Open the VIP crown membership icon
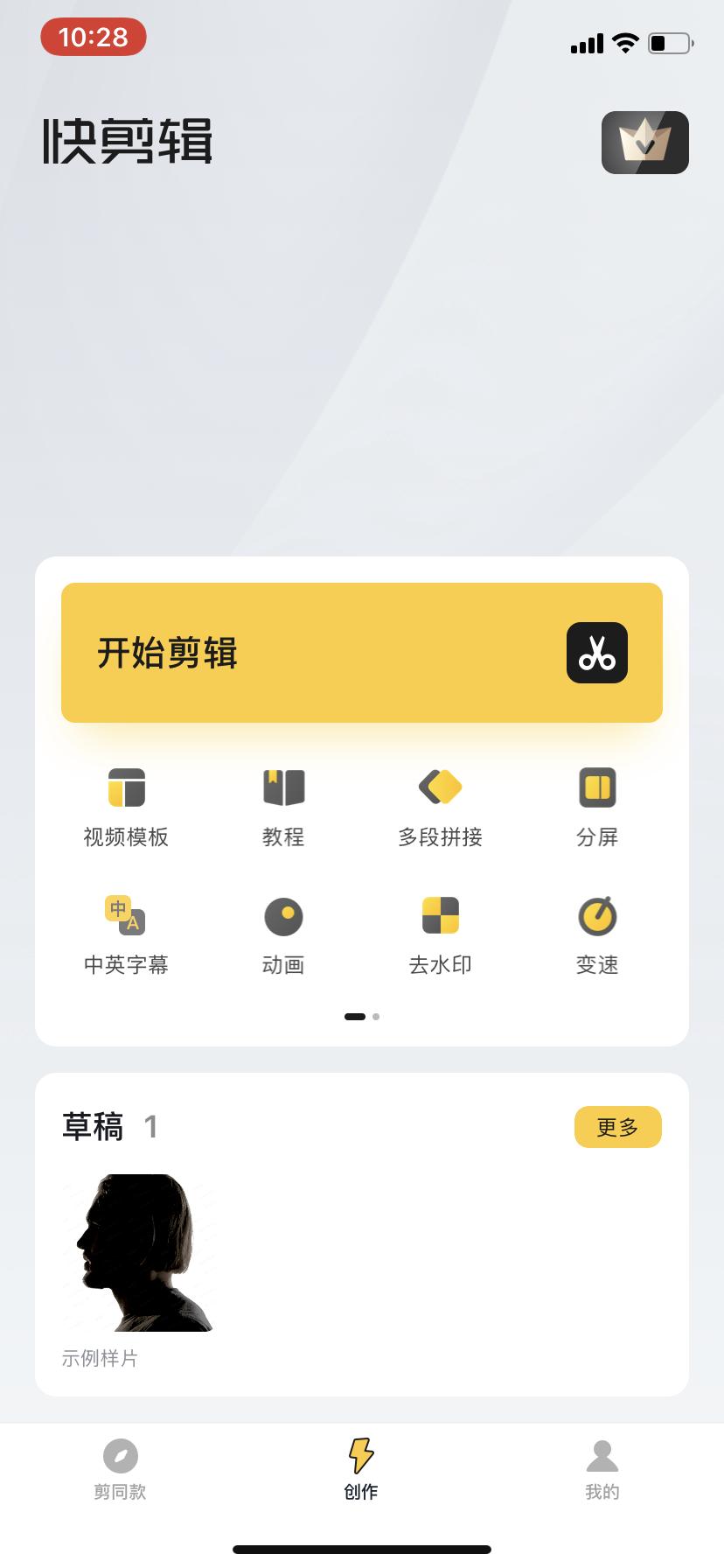The width and height of the screenshot is (724, 1568). [x=644, y=142]
